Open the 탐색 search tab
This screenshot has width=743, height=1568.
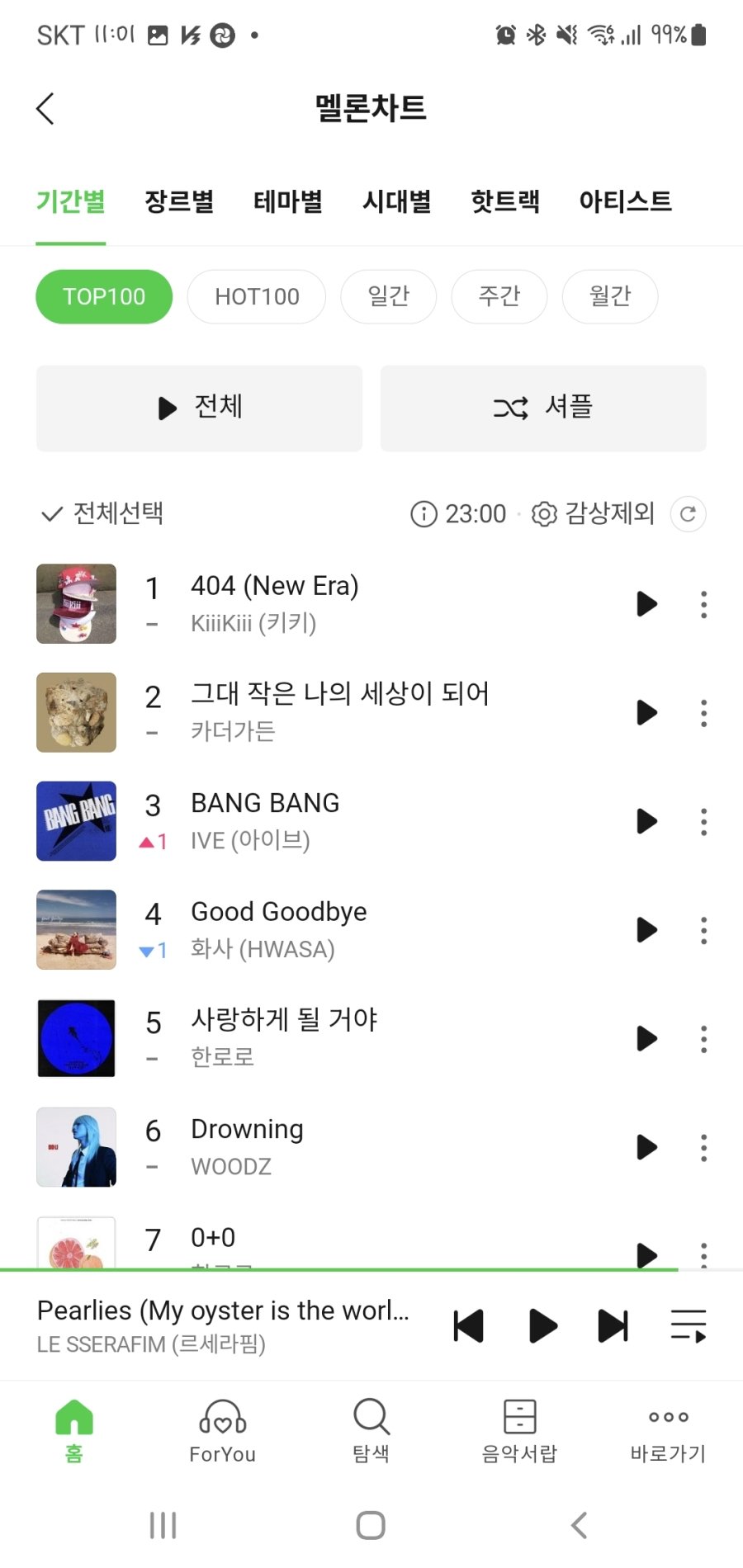coord(371,1431)
